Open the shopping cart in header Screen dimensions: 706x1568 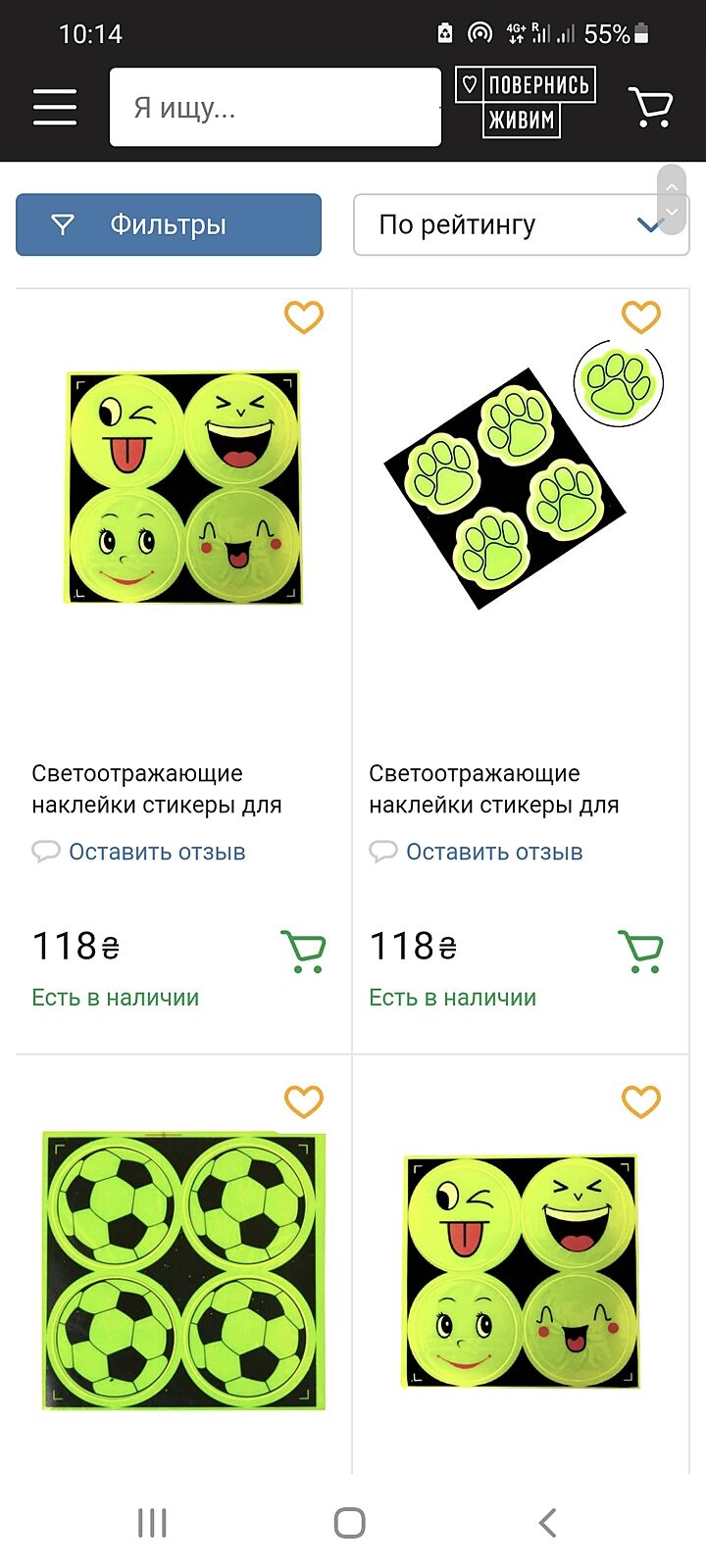click(x=650, y=107)
